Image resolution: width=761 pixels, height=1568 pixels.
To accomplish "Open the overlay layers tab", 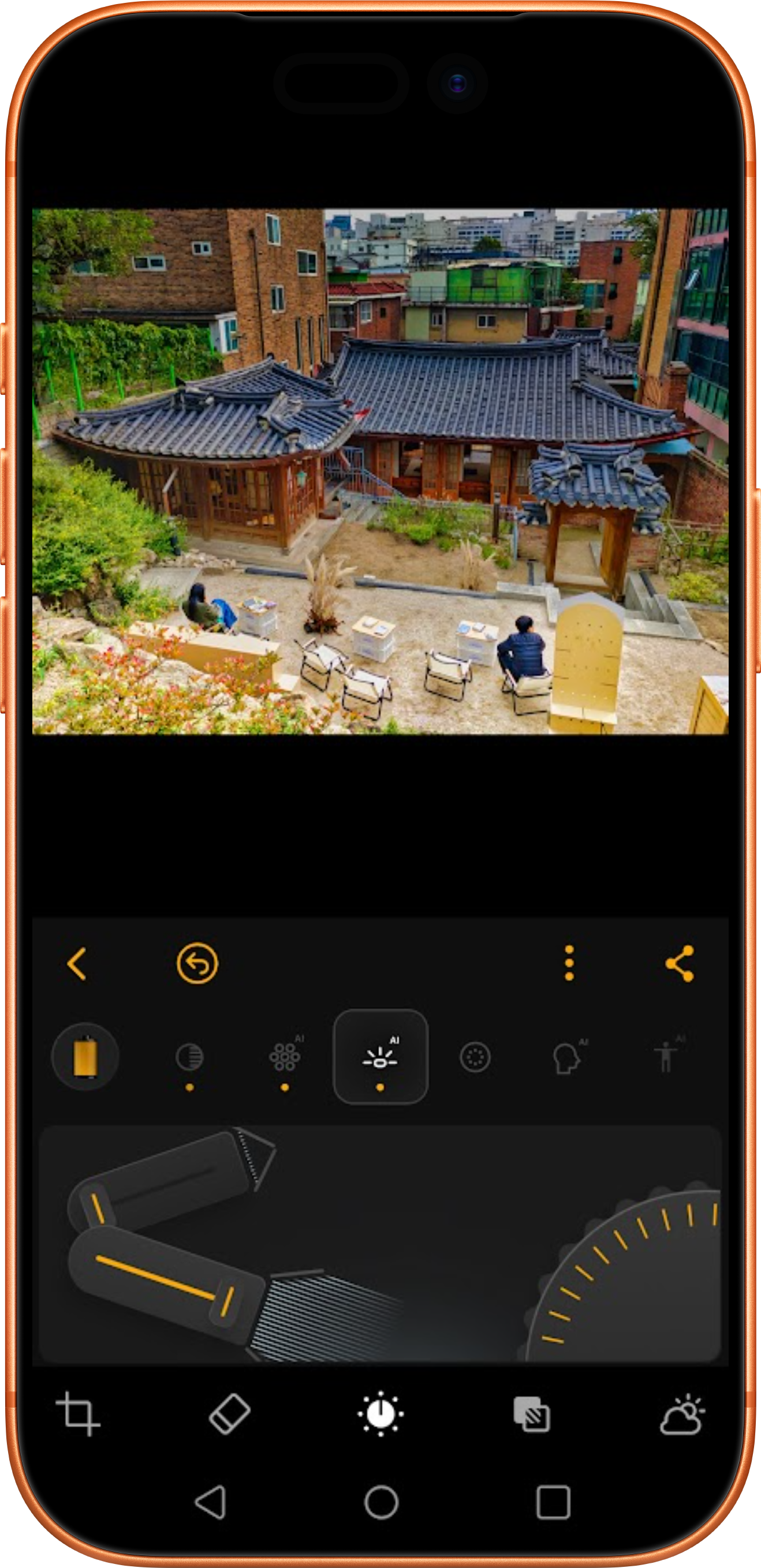I will pos(531,1414).
